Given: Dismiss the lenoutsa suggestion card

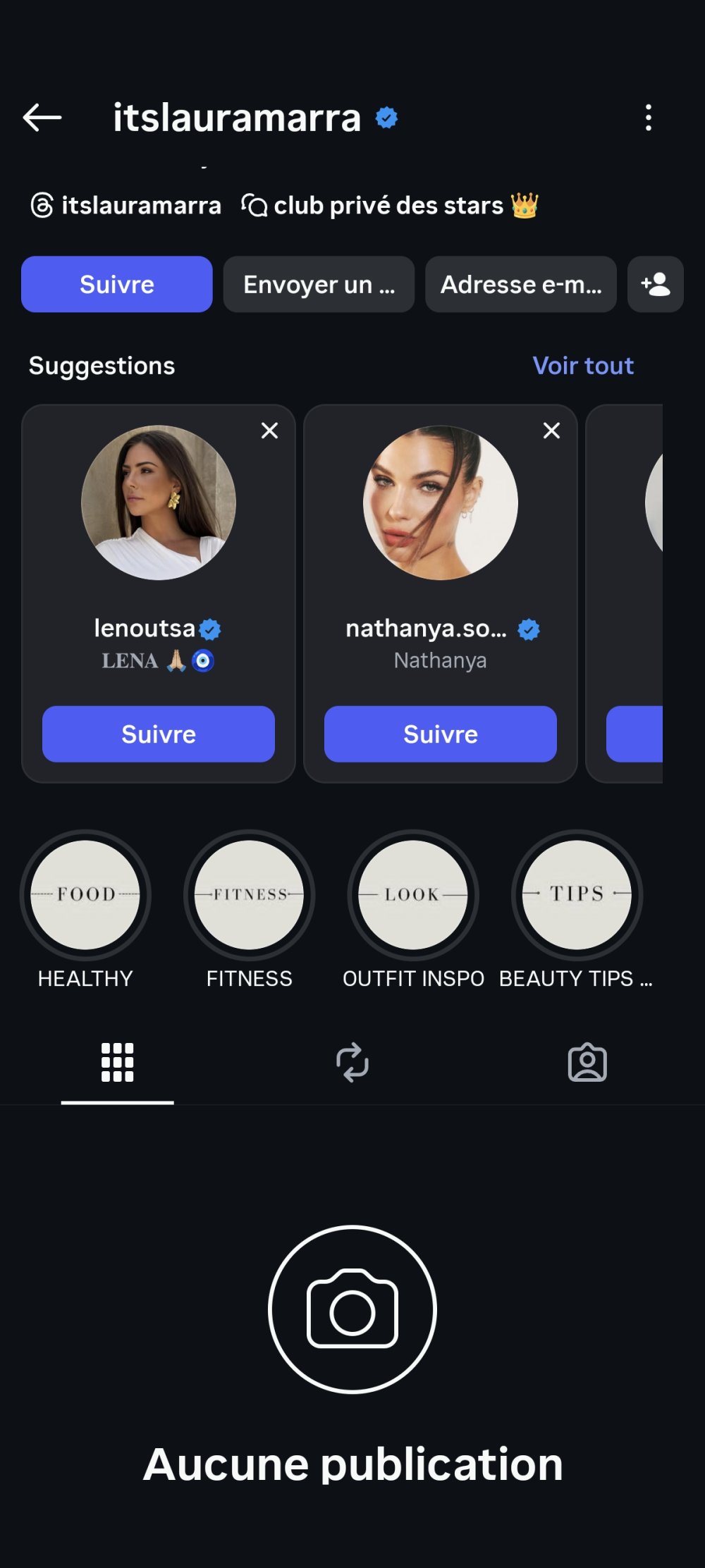Looking at the screenshot, I should (269, 431).
